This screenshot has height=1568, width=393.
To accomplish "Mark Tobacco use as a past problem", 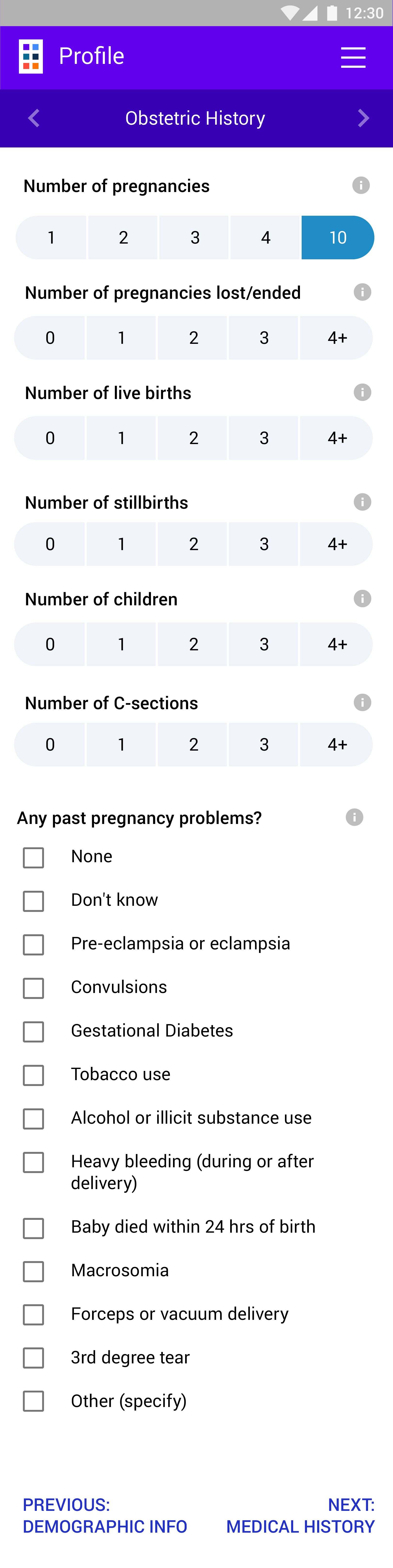I will pos(33,1075).
